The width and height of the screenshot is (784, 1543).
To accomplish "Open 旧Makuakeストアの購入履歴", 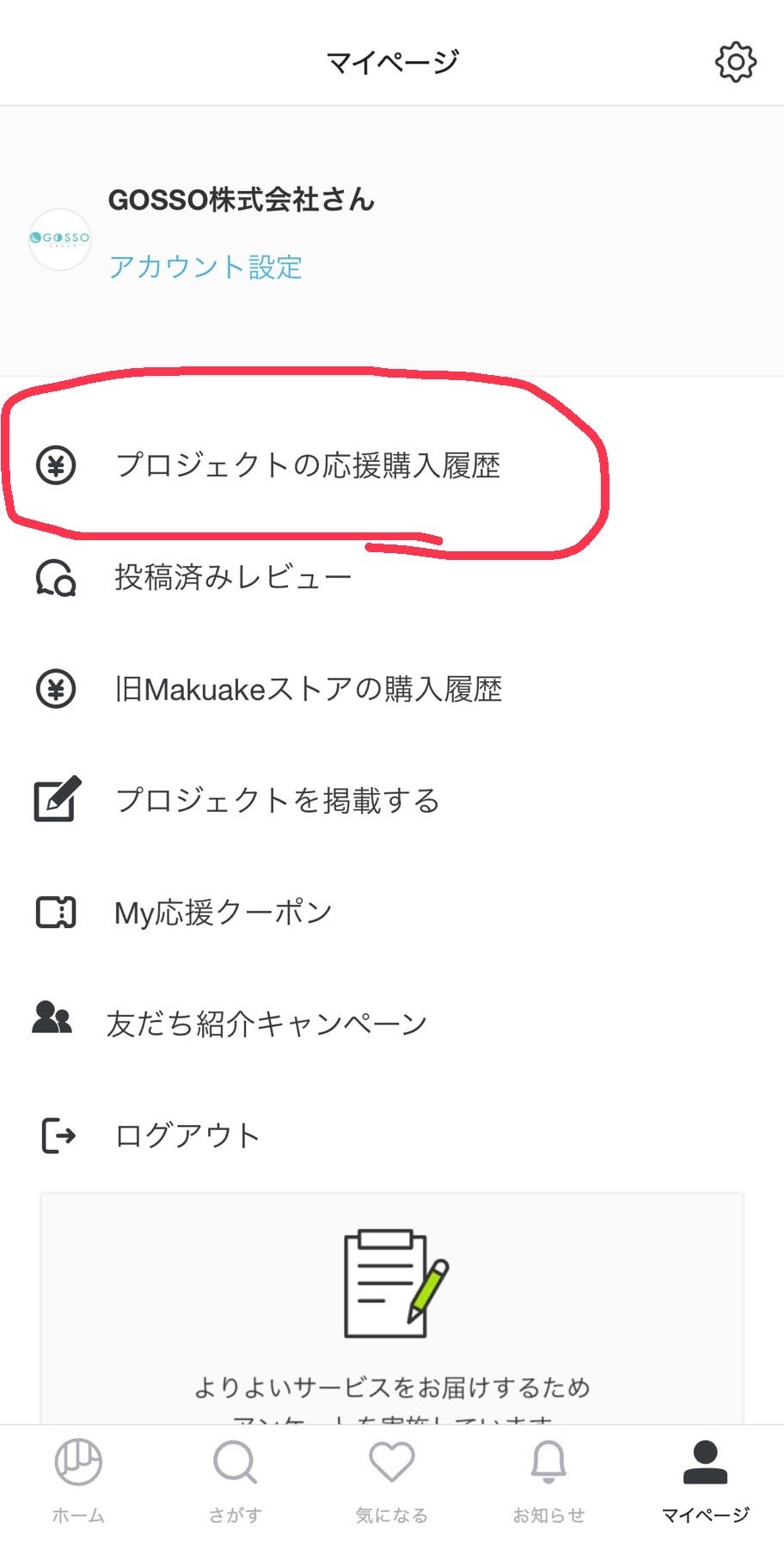I will [x=392, y=689].
